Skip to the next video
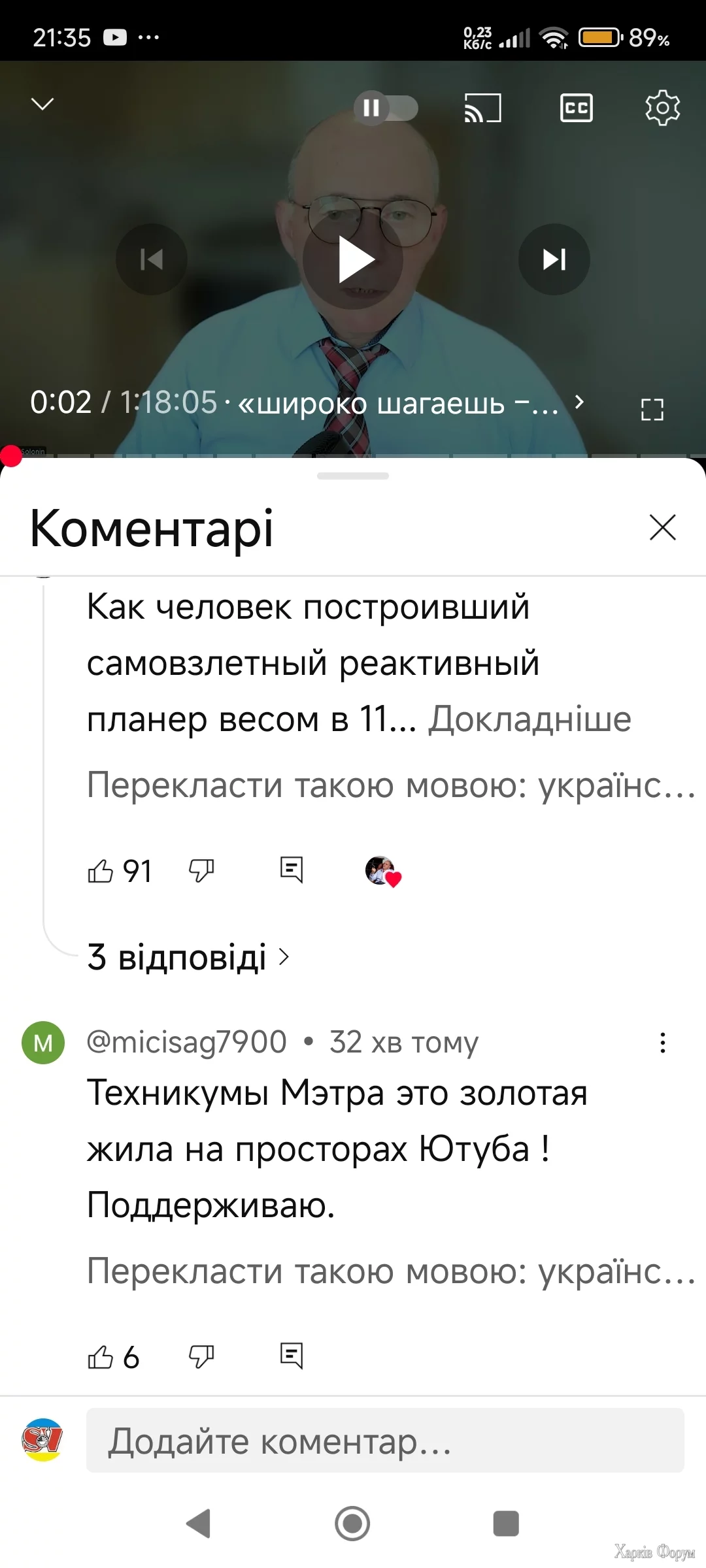Screen dimensions: 706x1568 554,260
